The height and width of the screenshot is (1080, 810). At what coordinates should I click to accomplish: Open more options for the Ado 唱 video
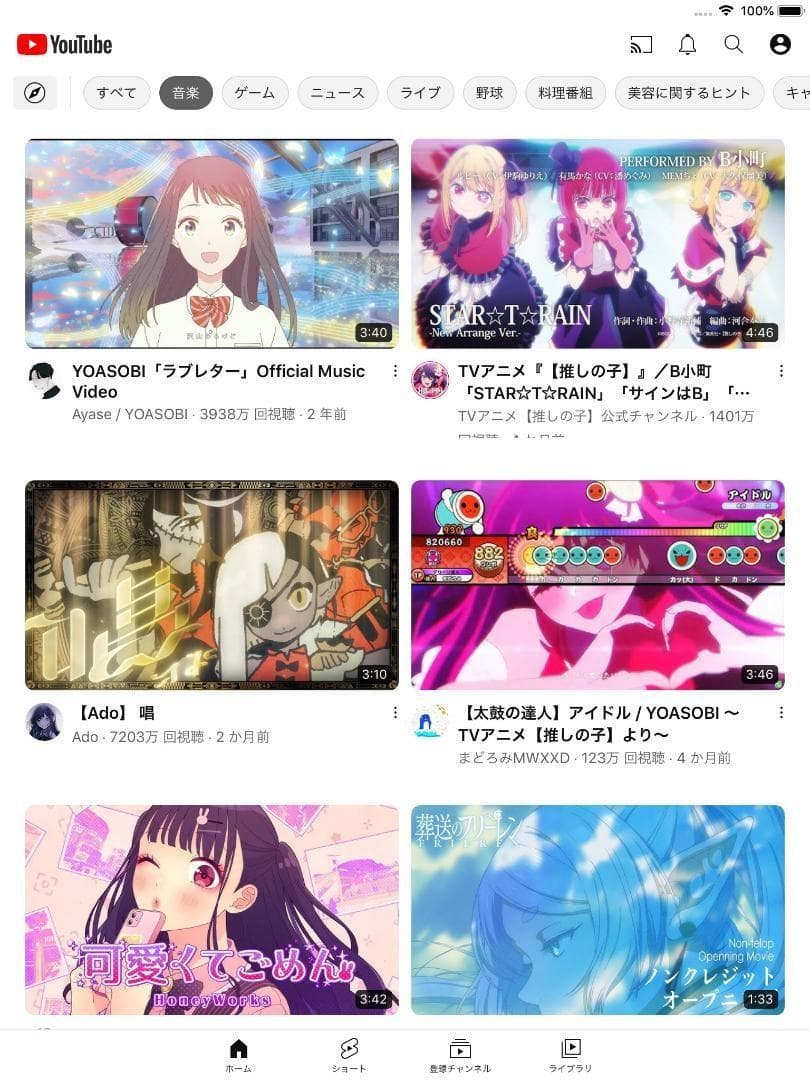pos(395,713)
